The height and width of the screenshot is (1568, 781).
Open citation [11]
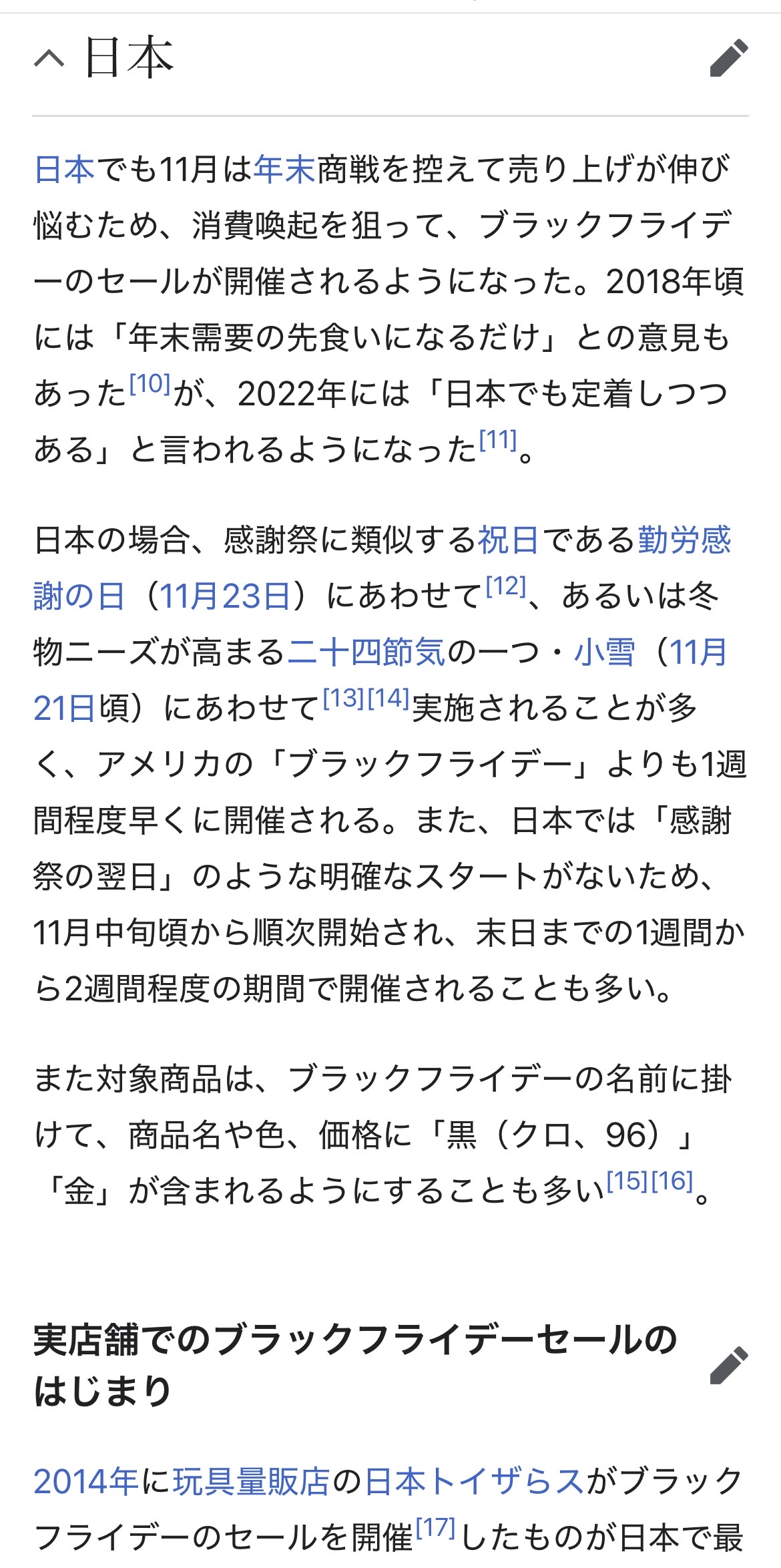coord(498,440)
